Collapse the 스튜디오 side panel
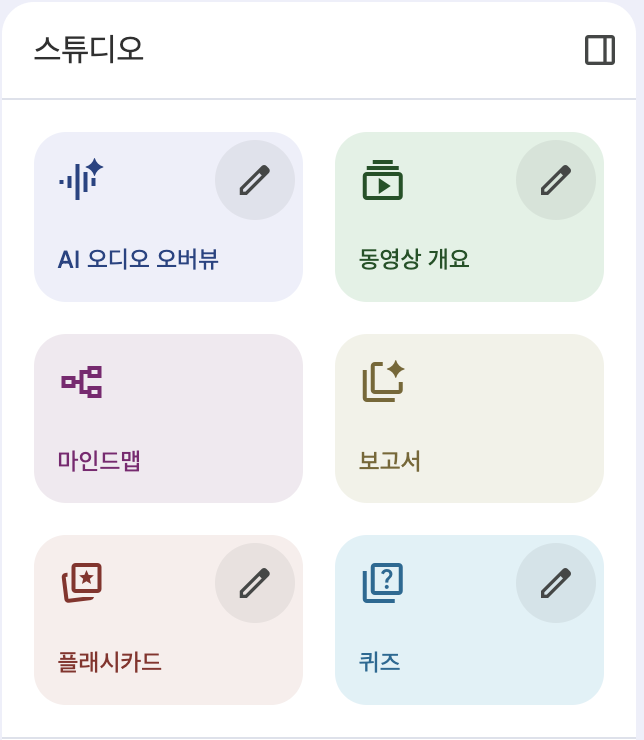The width and height of the screenshot is (644, 740). coord(599,50)
